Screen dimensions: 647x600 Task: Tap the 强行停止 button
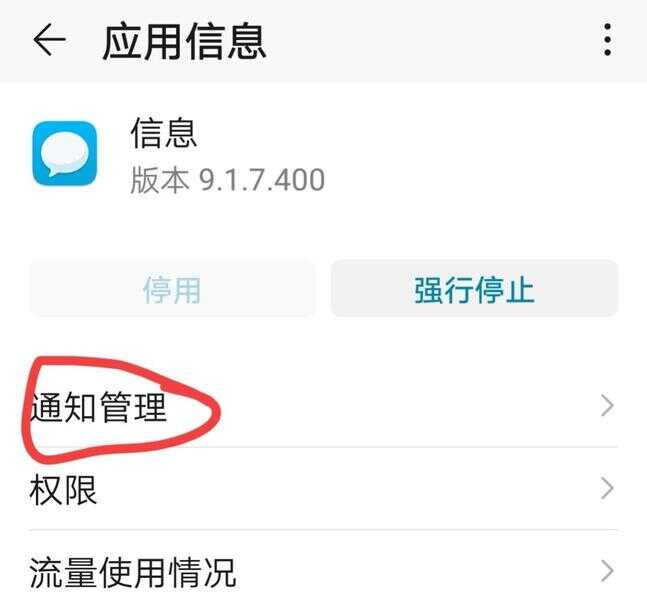474,289
